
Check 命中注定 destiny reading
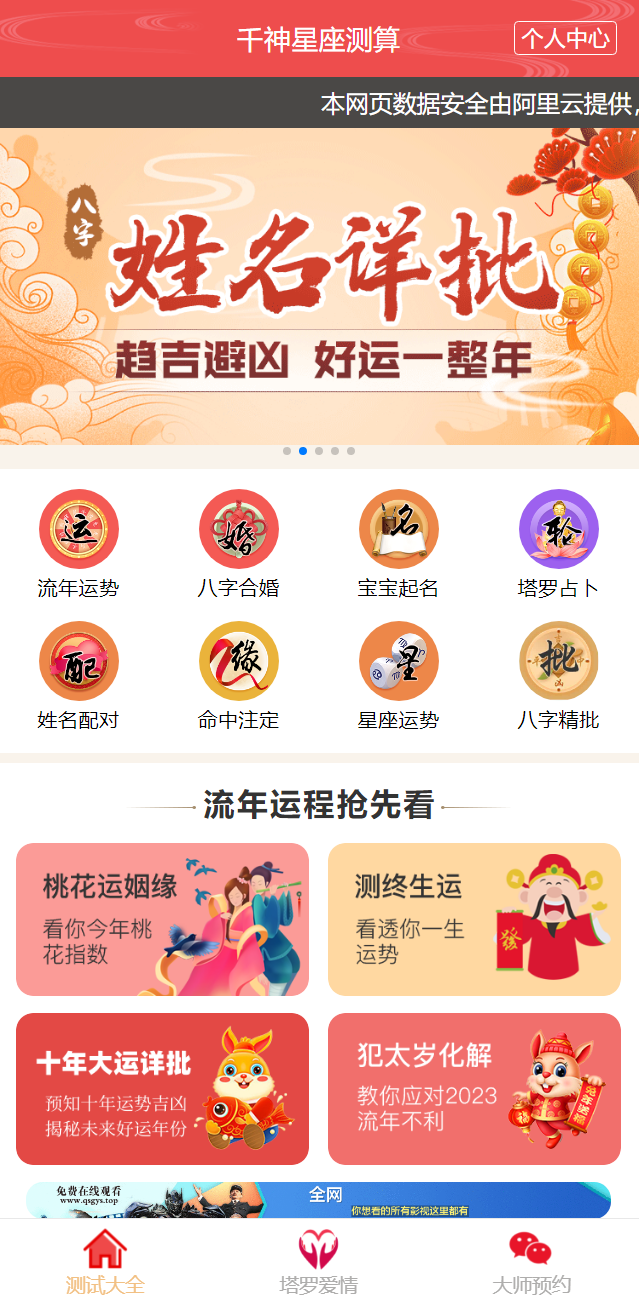point(238,677)
